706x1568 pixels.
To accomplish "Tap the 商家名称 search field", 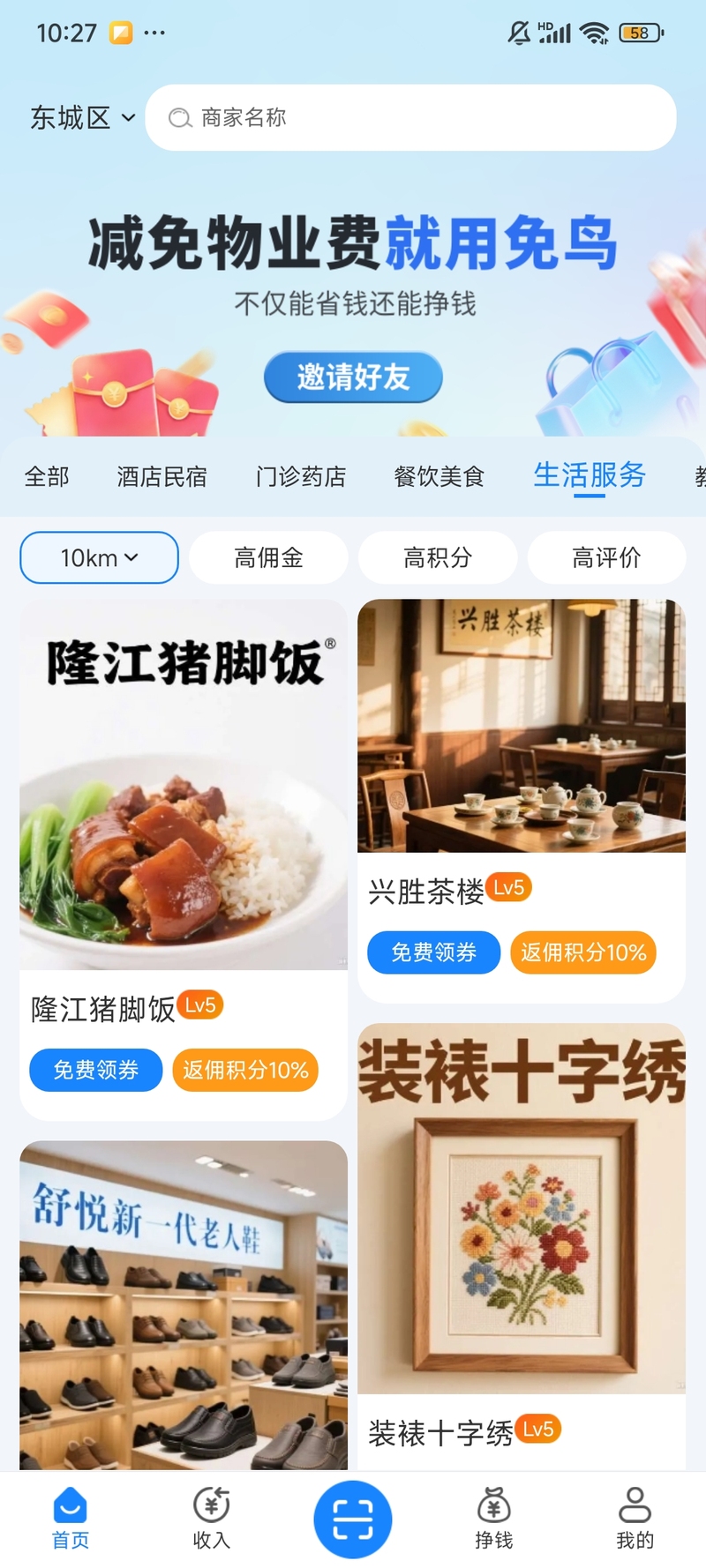I will coord(410,117).
